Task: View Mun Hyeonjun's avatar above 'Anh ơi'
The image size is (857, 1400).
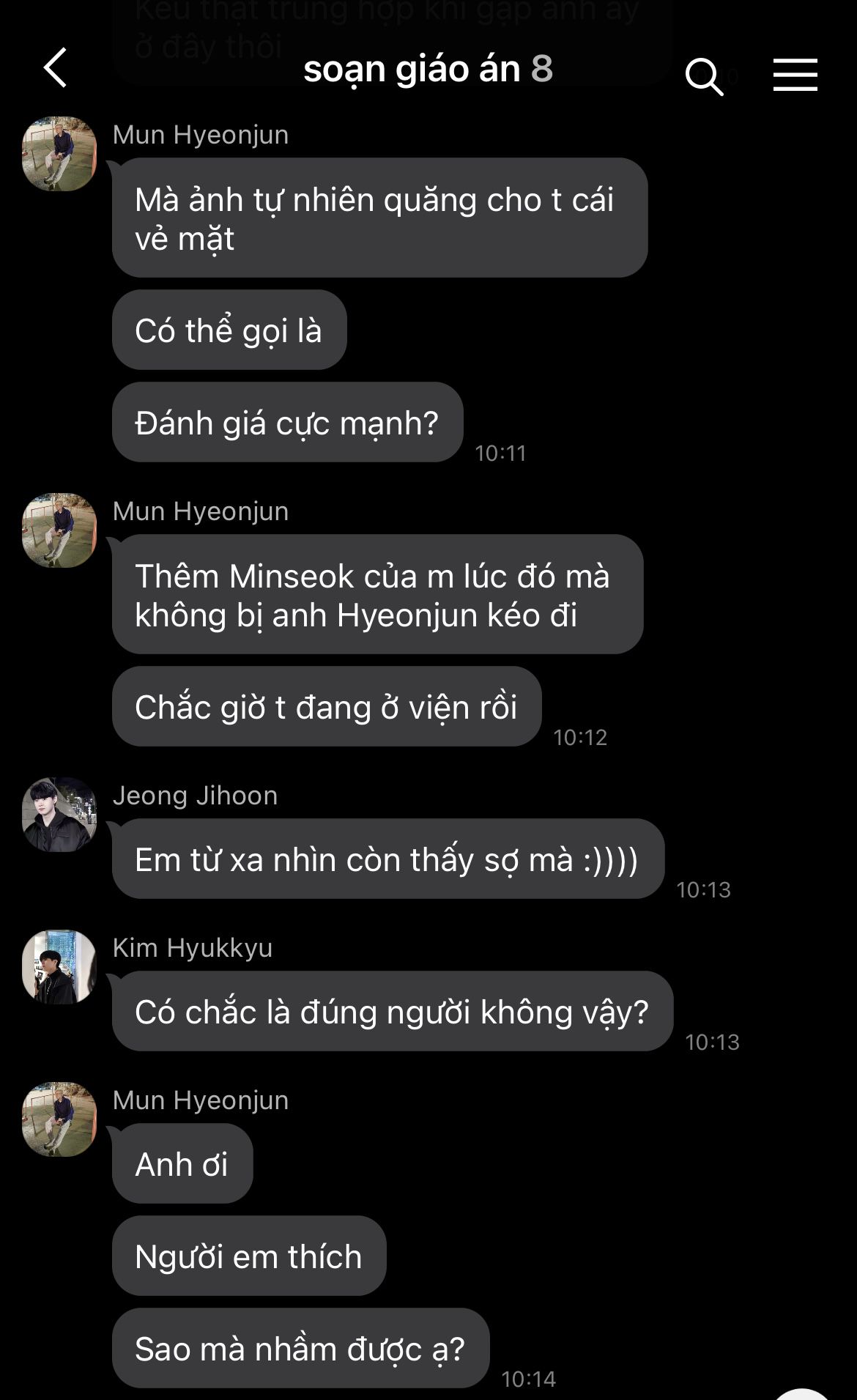Action: pyautogui.click(x=59, y=1119)
